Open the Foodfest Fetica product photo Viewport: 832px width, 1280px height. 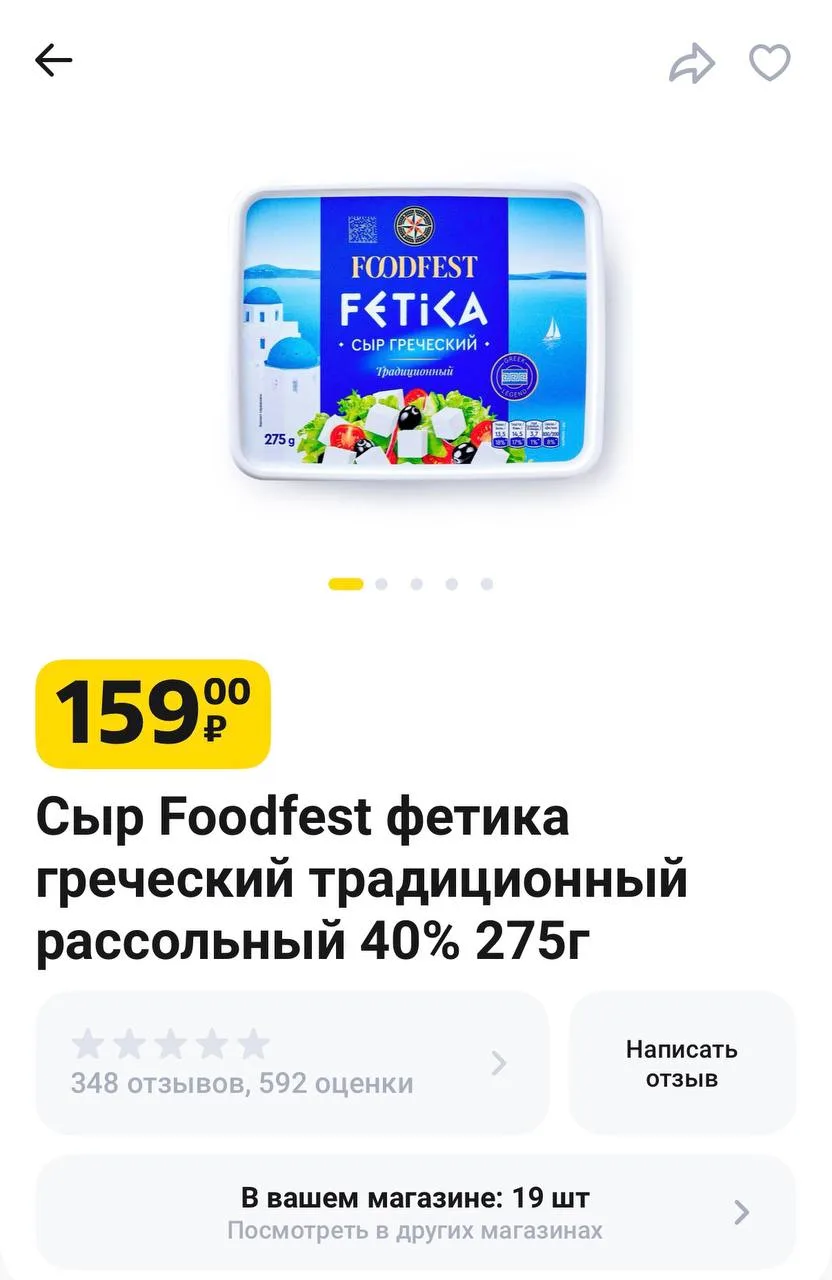(415, 332)
